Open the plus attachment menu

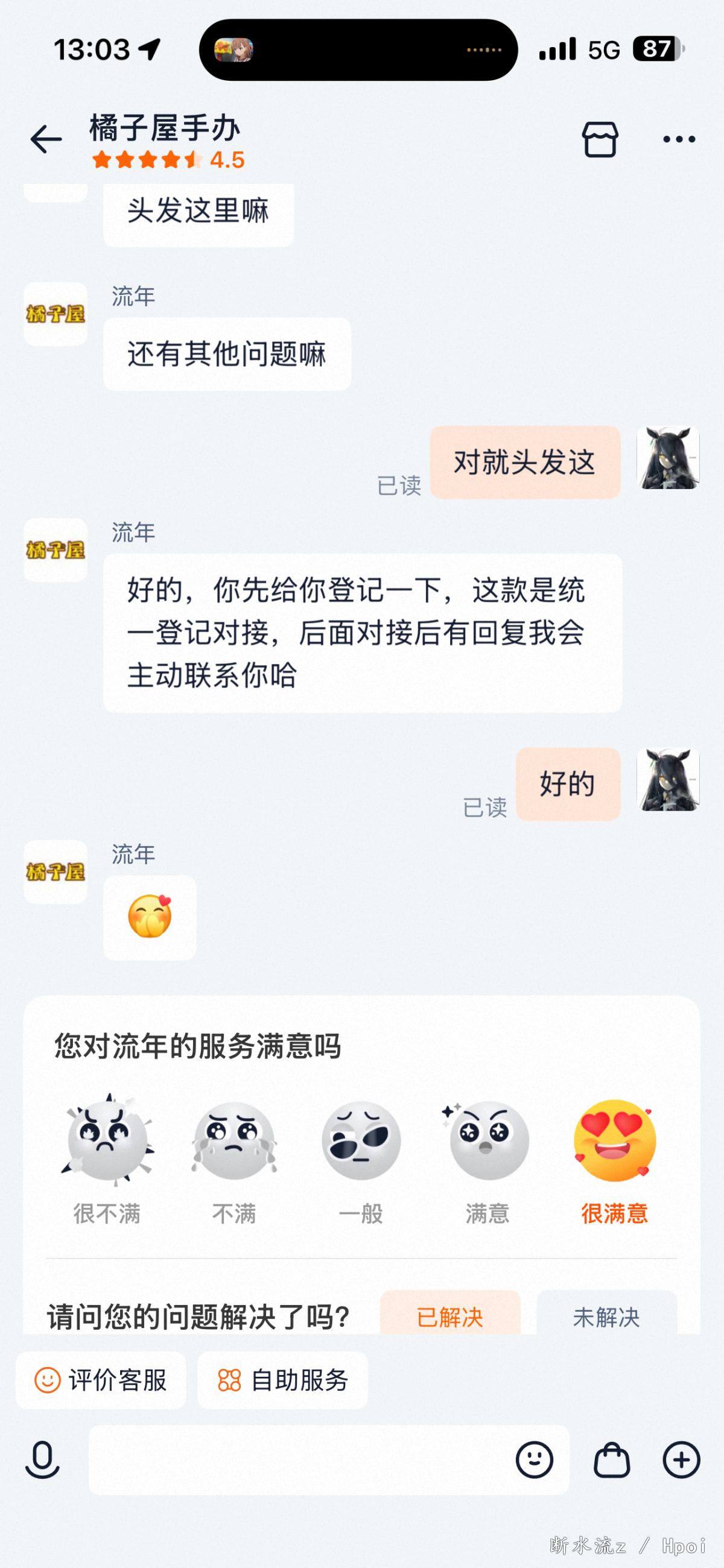[681, 1459]
